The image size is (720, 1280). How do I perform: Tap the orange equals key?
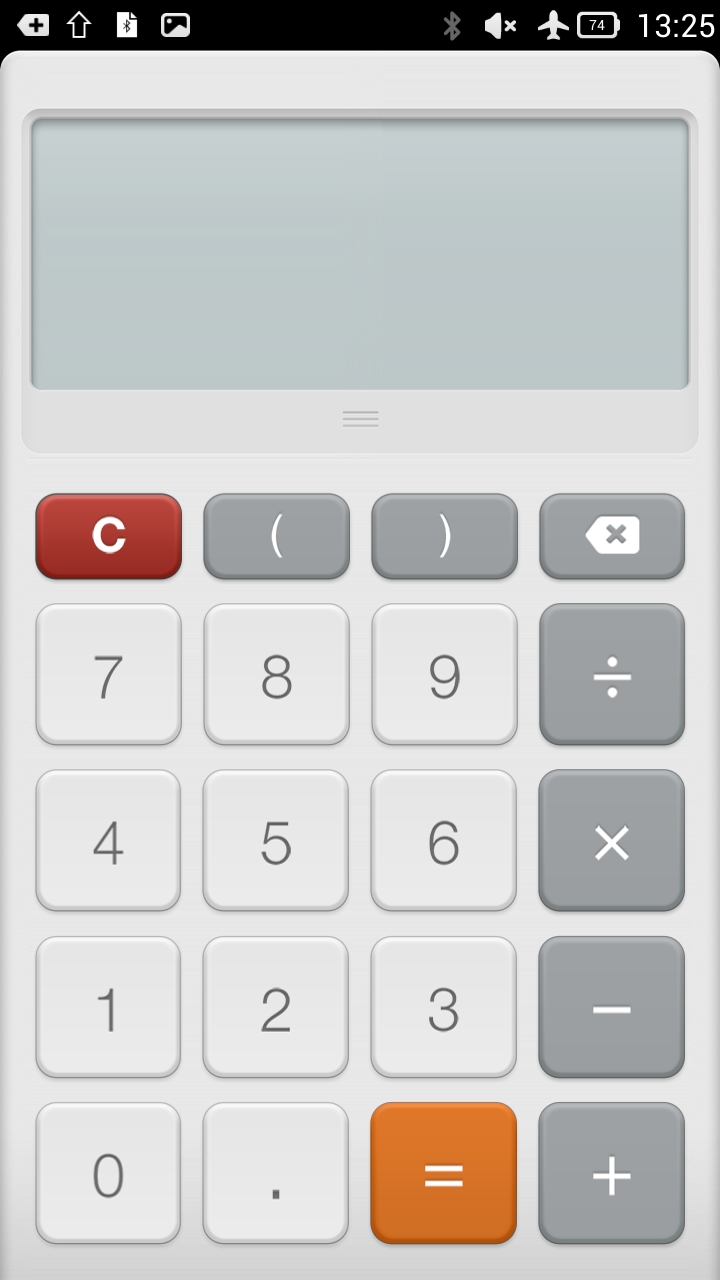point(444,1173)
